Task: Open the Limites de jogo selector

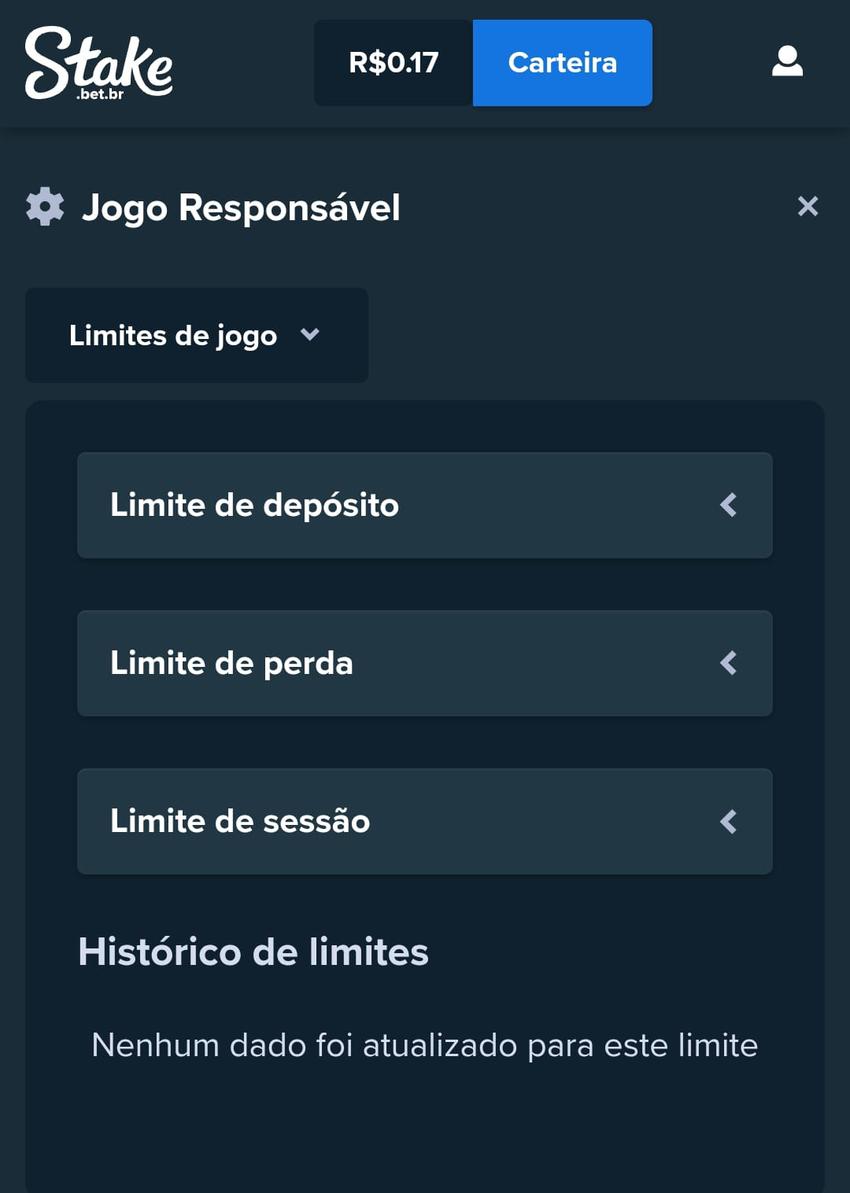Action: (x=196, y=335)
